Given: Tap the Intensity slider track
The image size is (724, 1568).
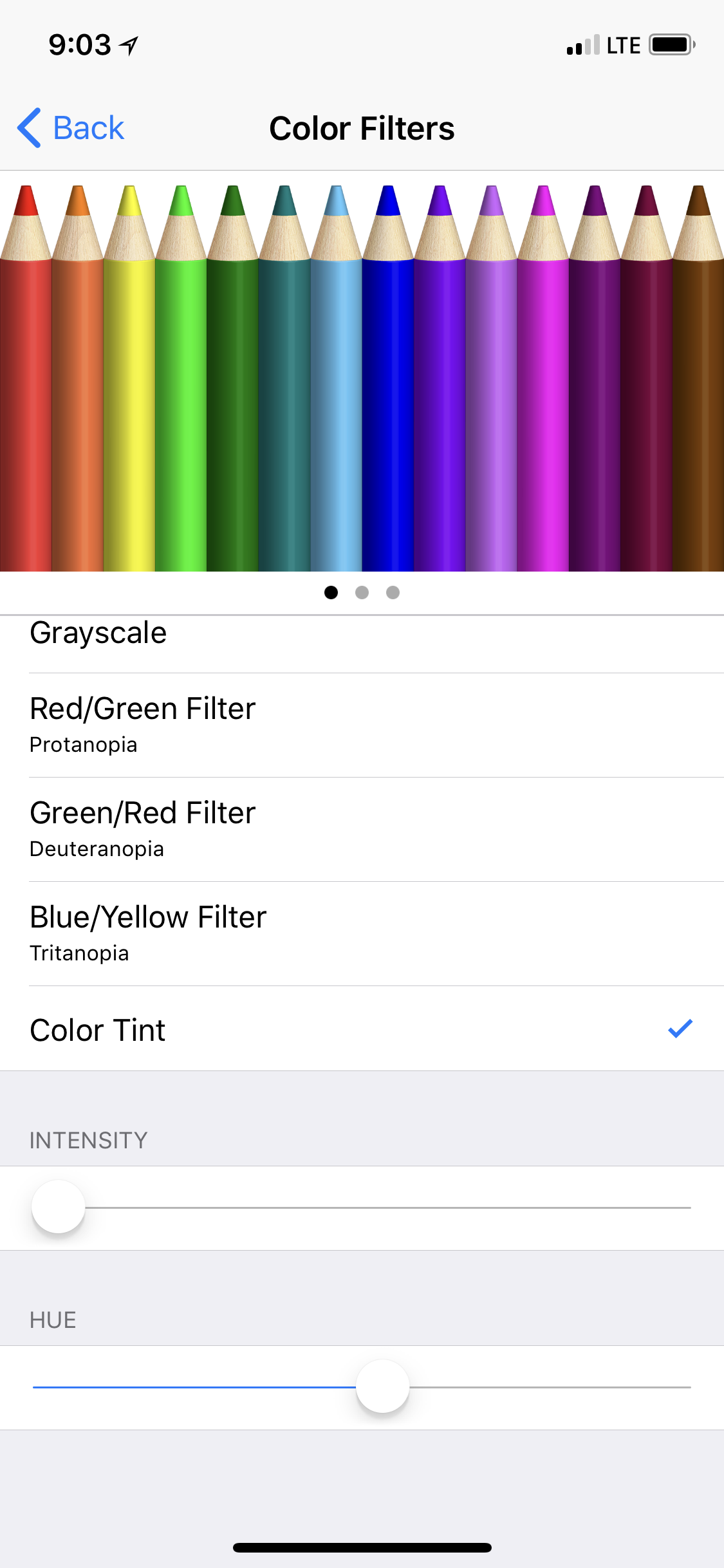Looking at the screenshot, I should click(x=362, y=1208).
